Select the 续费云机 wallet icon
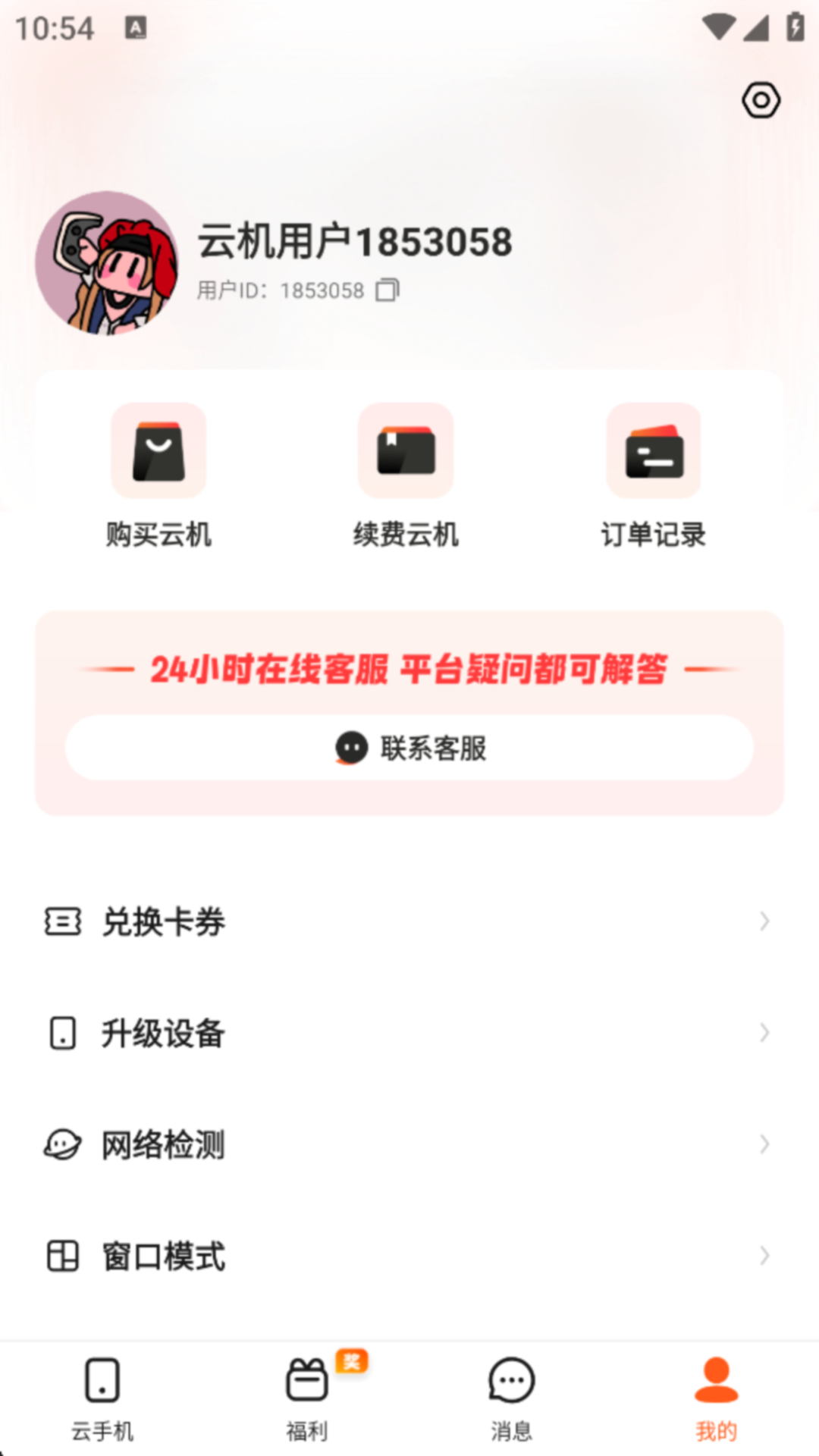This screenshot has height=1456, width=819. point(406,451)
